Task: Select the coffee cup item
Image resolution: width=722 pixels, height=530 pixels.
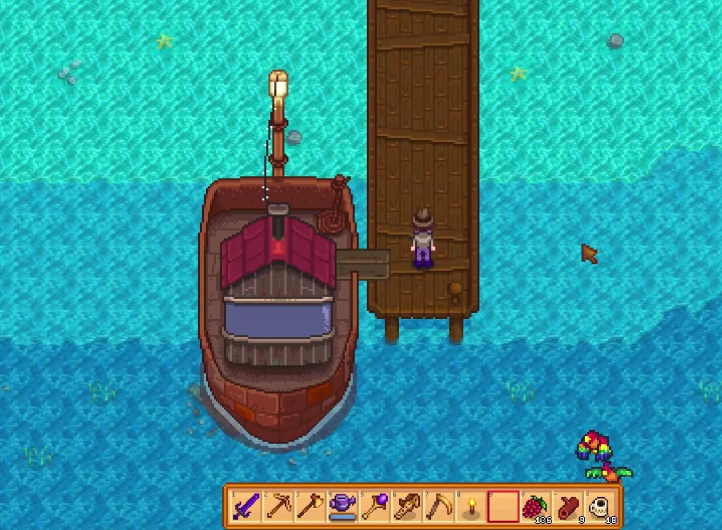Action: 600,505
